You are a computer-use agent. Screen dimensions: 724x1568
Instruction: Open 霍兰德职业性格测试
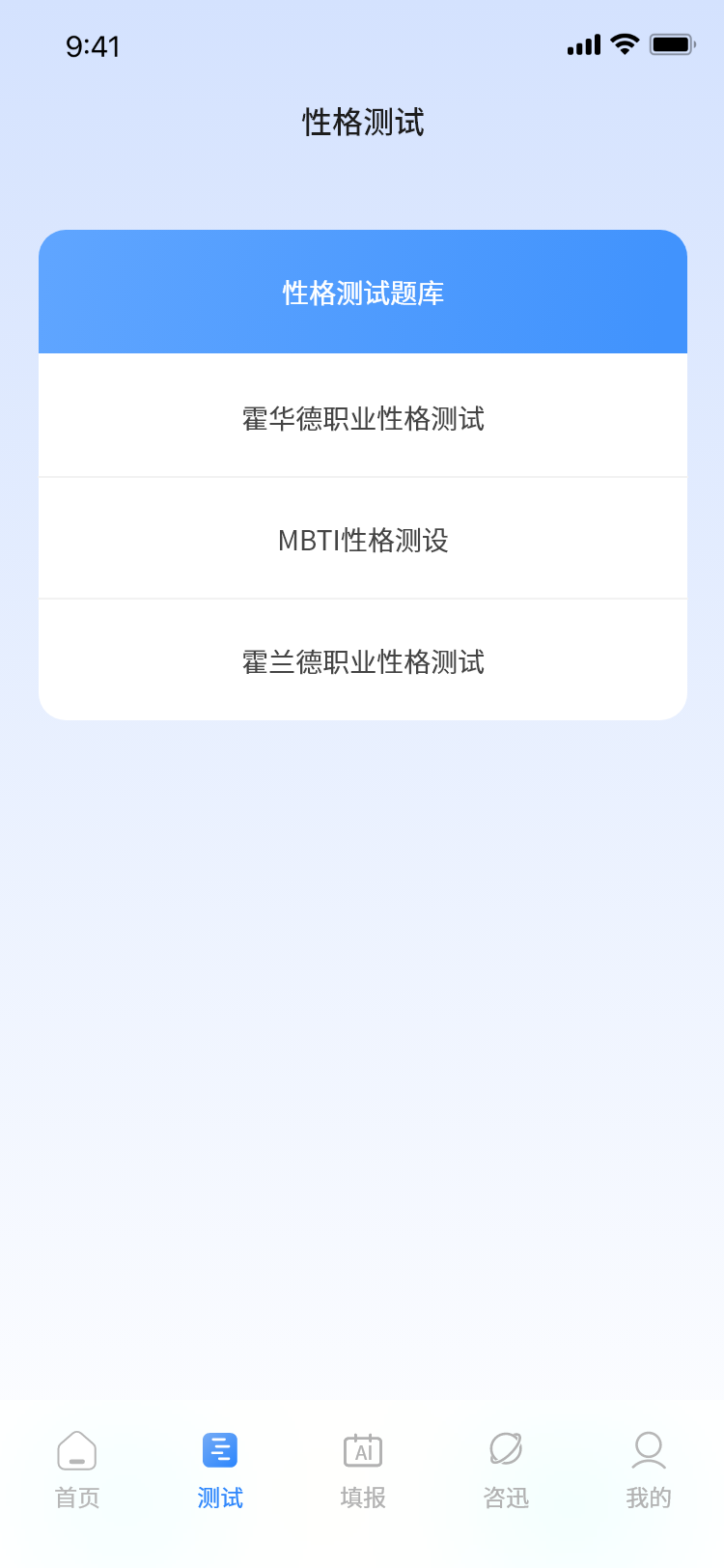click(x=363, y=661)
